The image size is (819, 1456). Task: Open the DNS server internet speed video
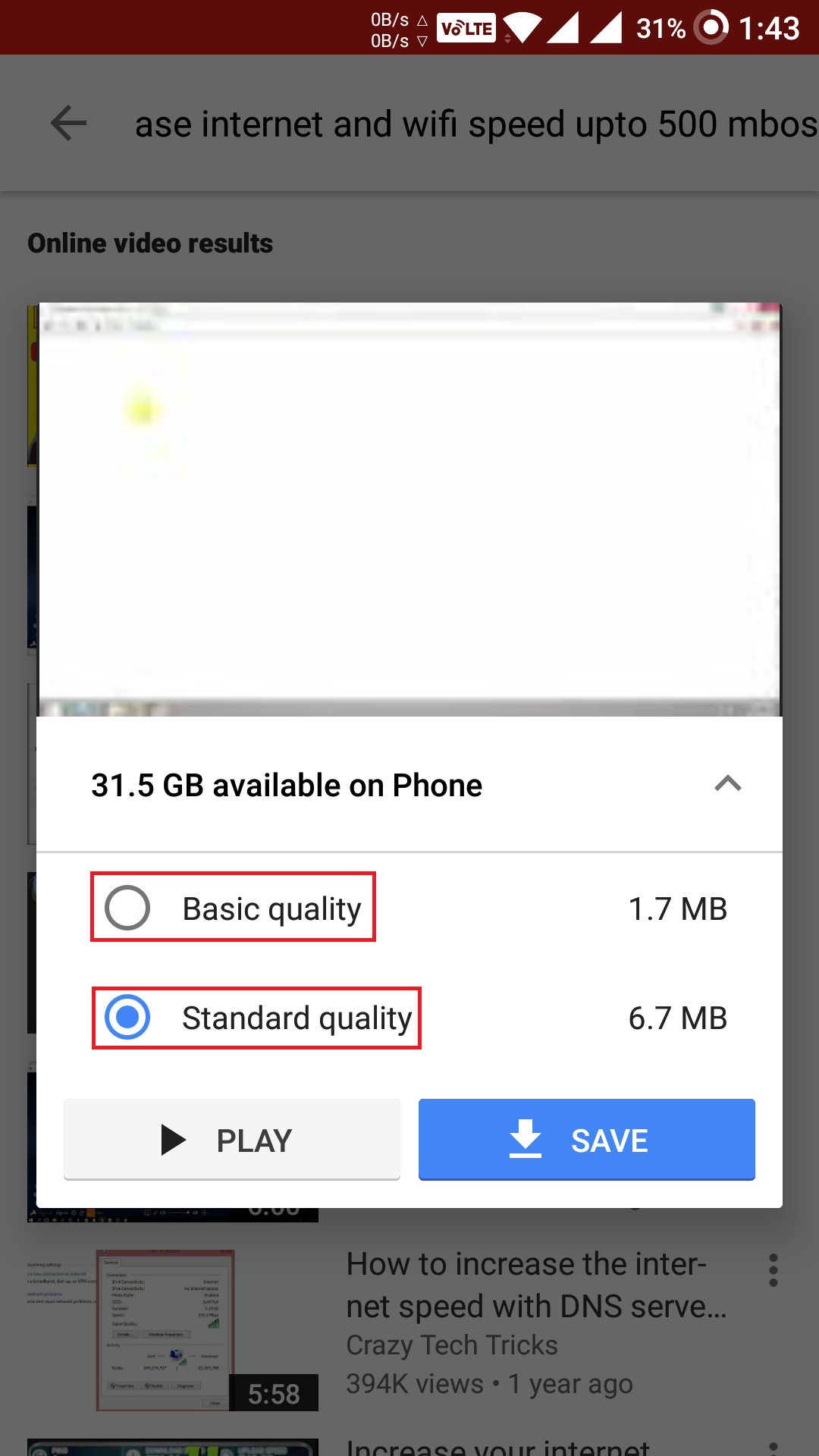[x=536, y=1285]
